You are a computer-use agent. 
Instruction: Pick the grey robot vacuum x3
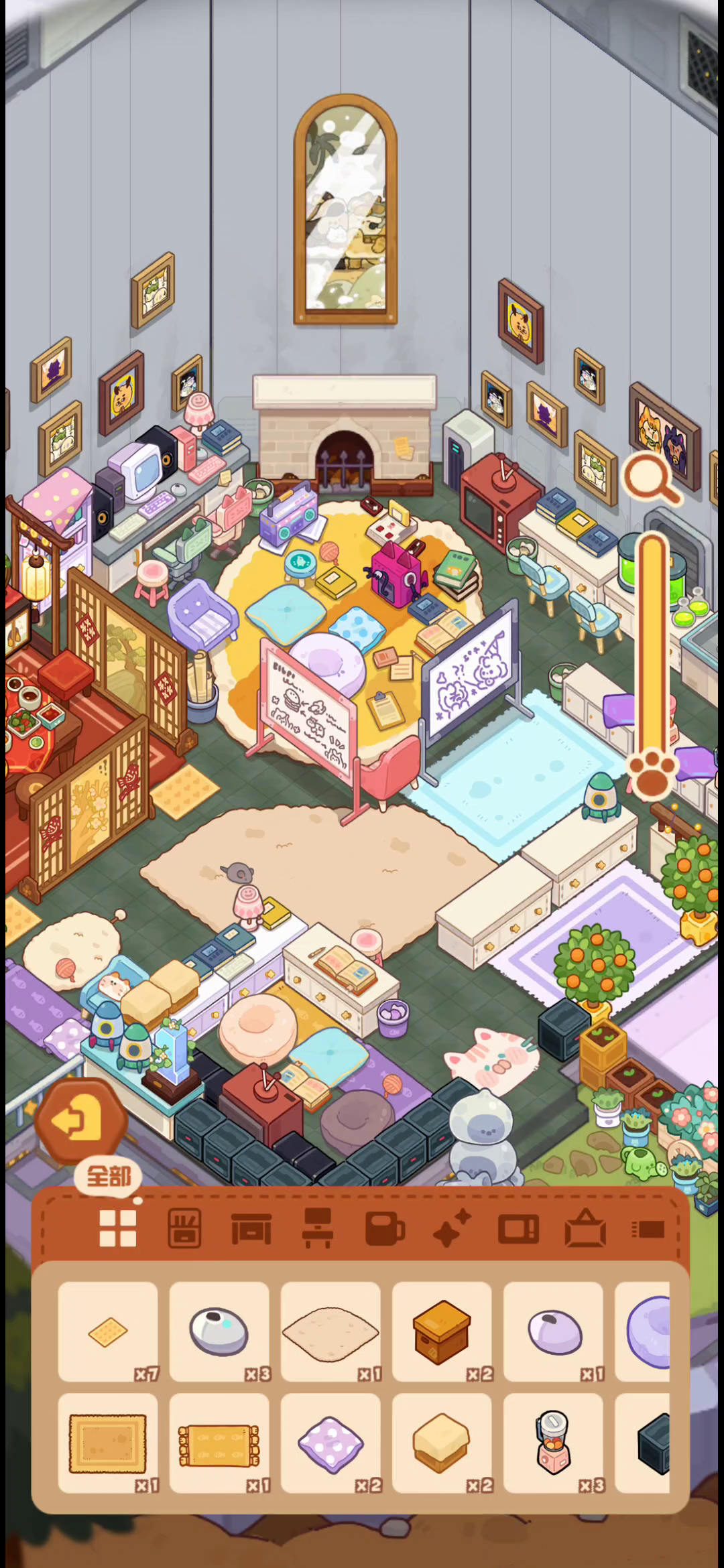(x=219, y=1331)
